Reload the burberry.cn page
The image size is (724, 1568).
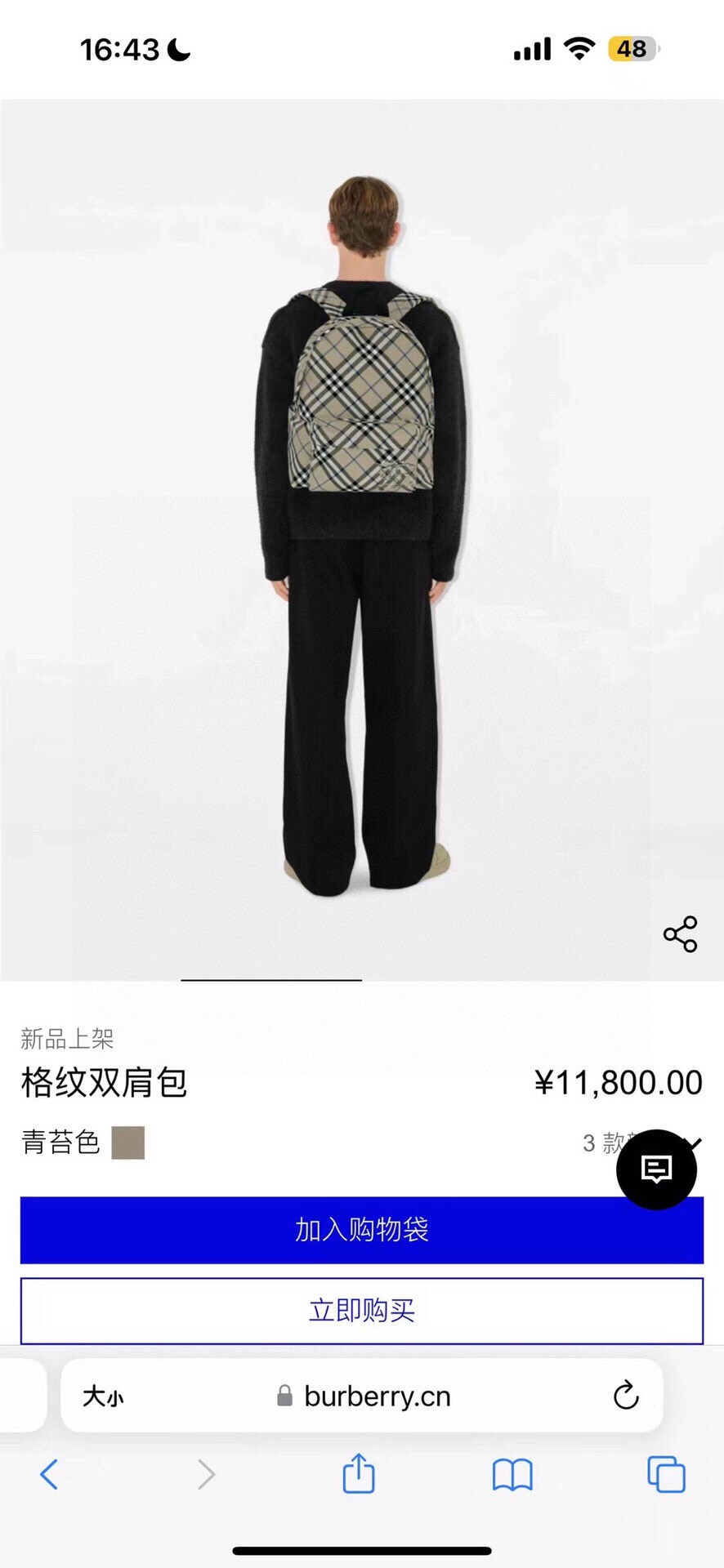626,1396
